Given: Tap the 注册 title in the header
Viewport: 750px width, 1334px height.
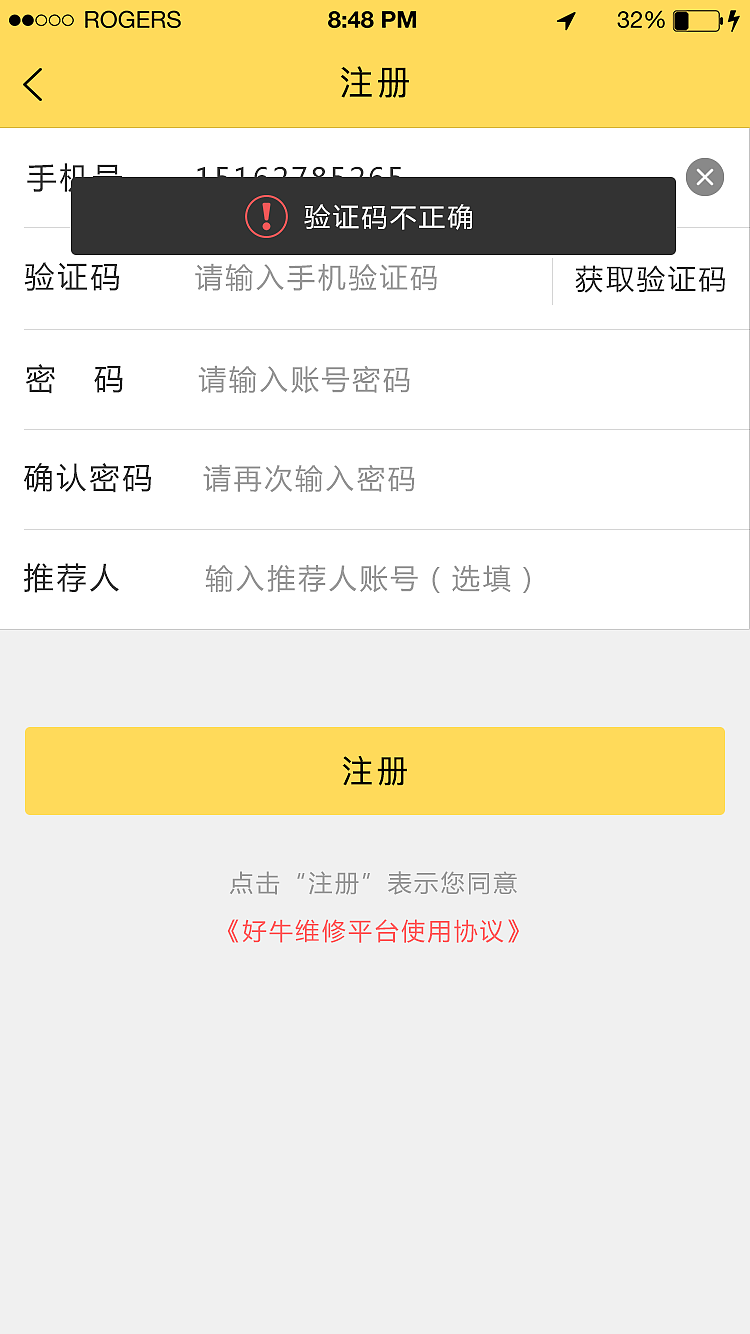Looking at the screenshot, I should click(374, 84).
